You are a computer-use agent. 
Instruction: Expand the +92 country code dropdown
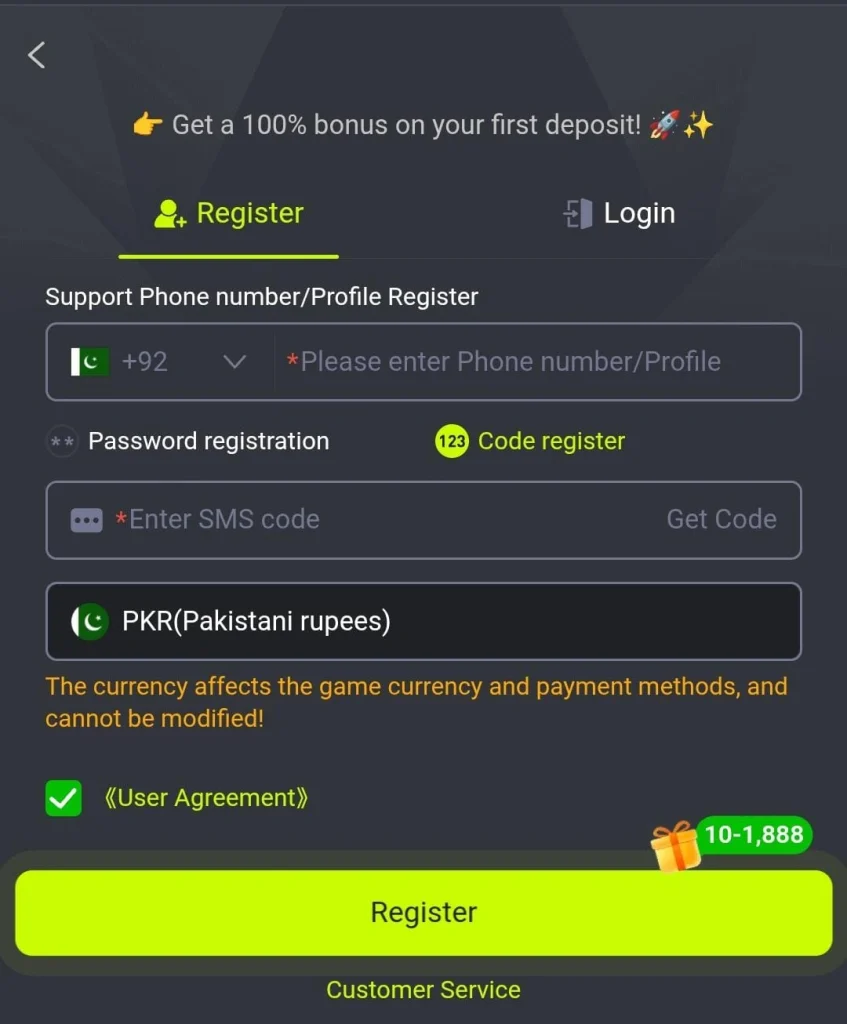[x=160, y=361]
